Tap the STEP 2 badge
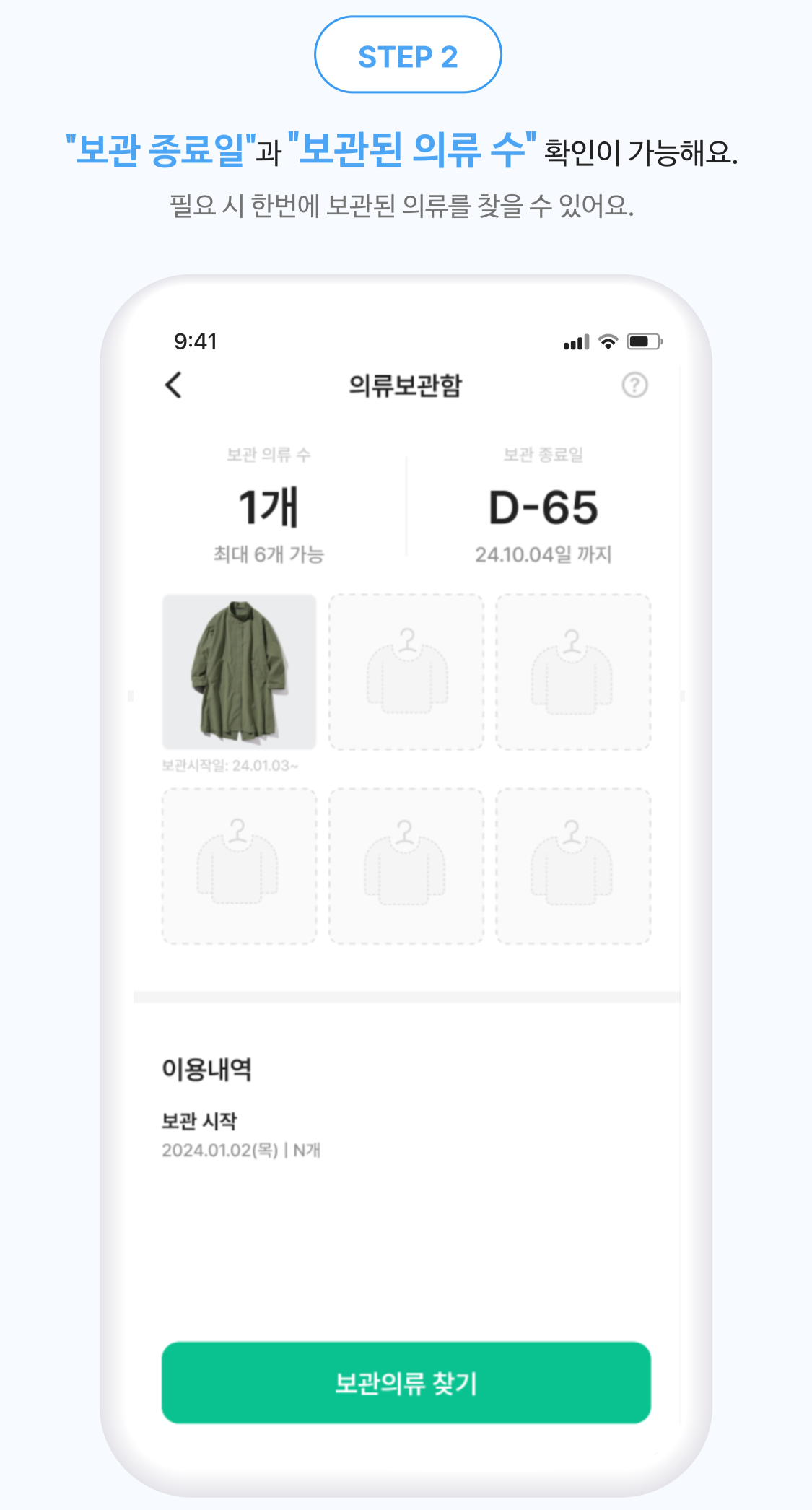The image size is (812, 1510). click(x=406, y=54)
